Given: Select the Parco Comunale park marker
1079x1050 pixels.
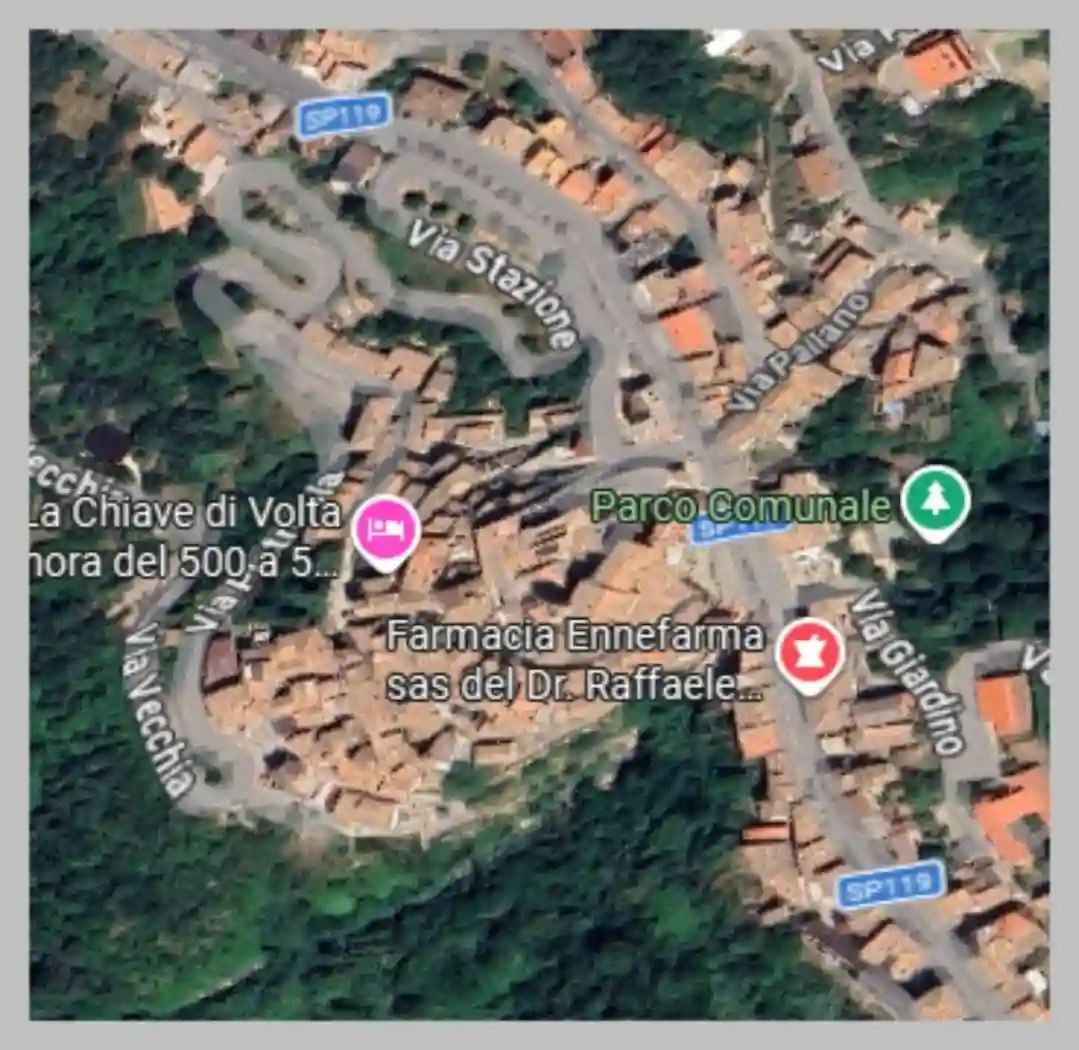Looking at the screenshot, I should click(x=936, y=500).
